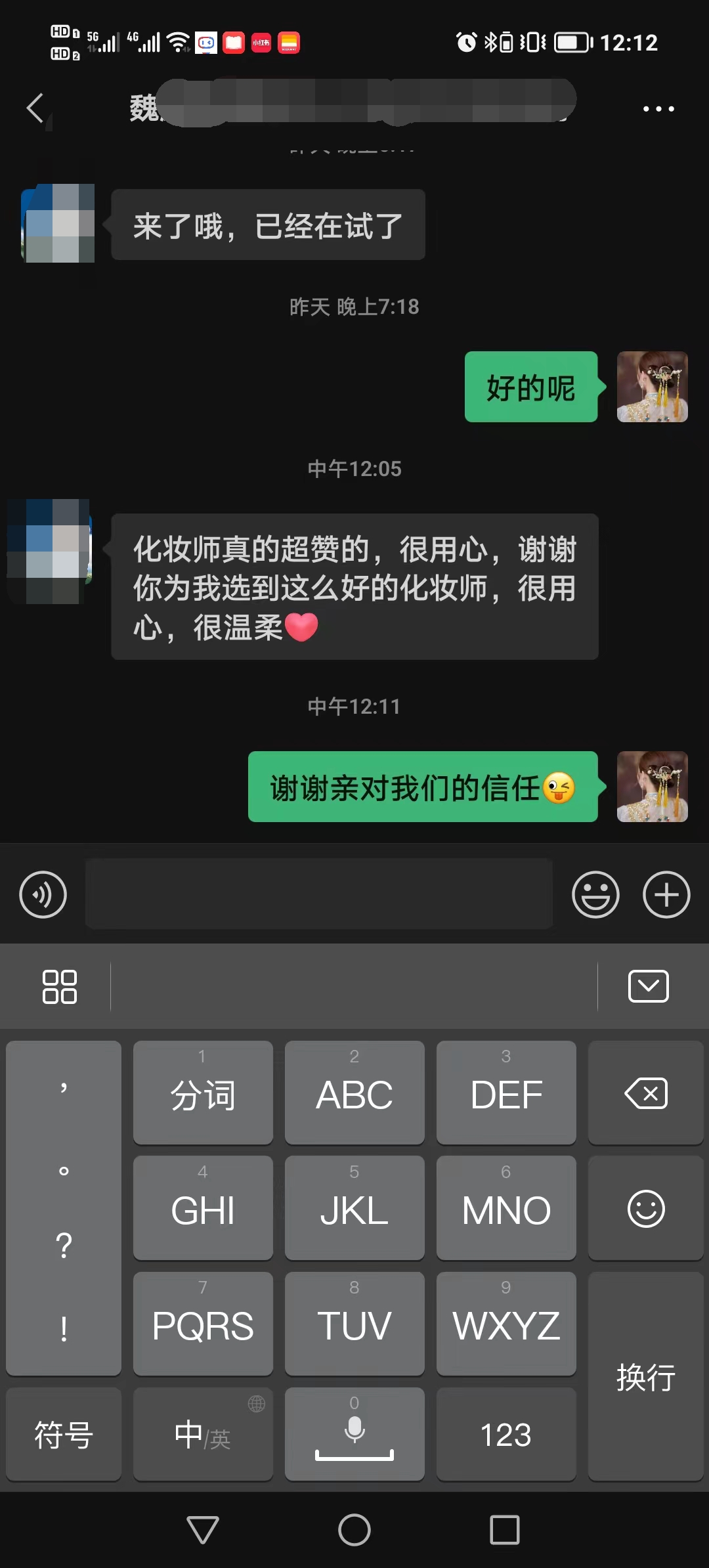Tap the MNO key
The height and width of the screenshot is (1568, 709).
click(x=506, y=1208)
